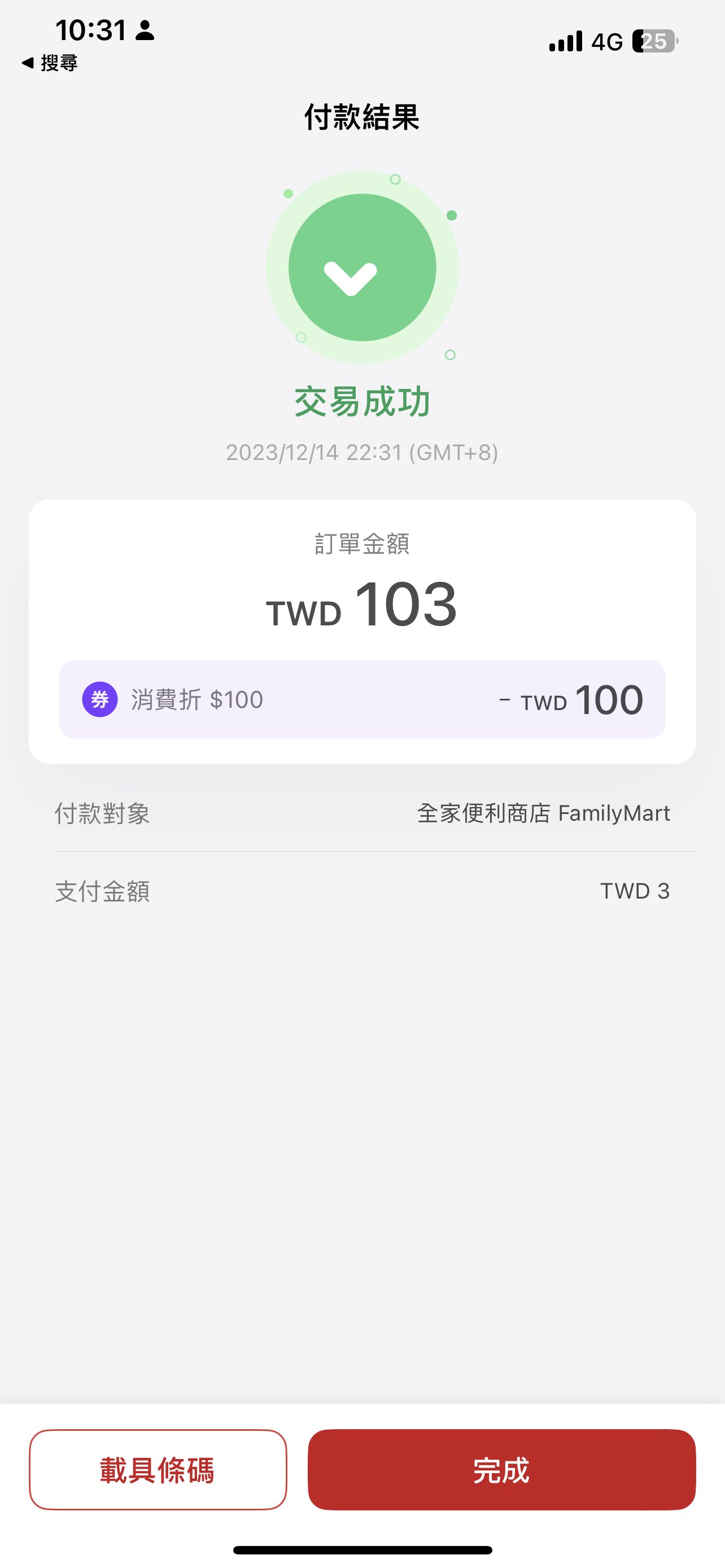Open the 載具條碼 carrier barcode
The image size is (725, 1568).
[x=158, y=1469]
